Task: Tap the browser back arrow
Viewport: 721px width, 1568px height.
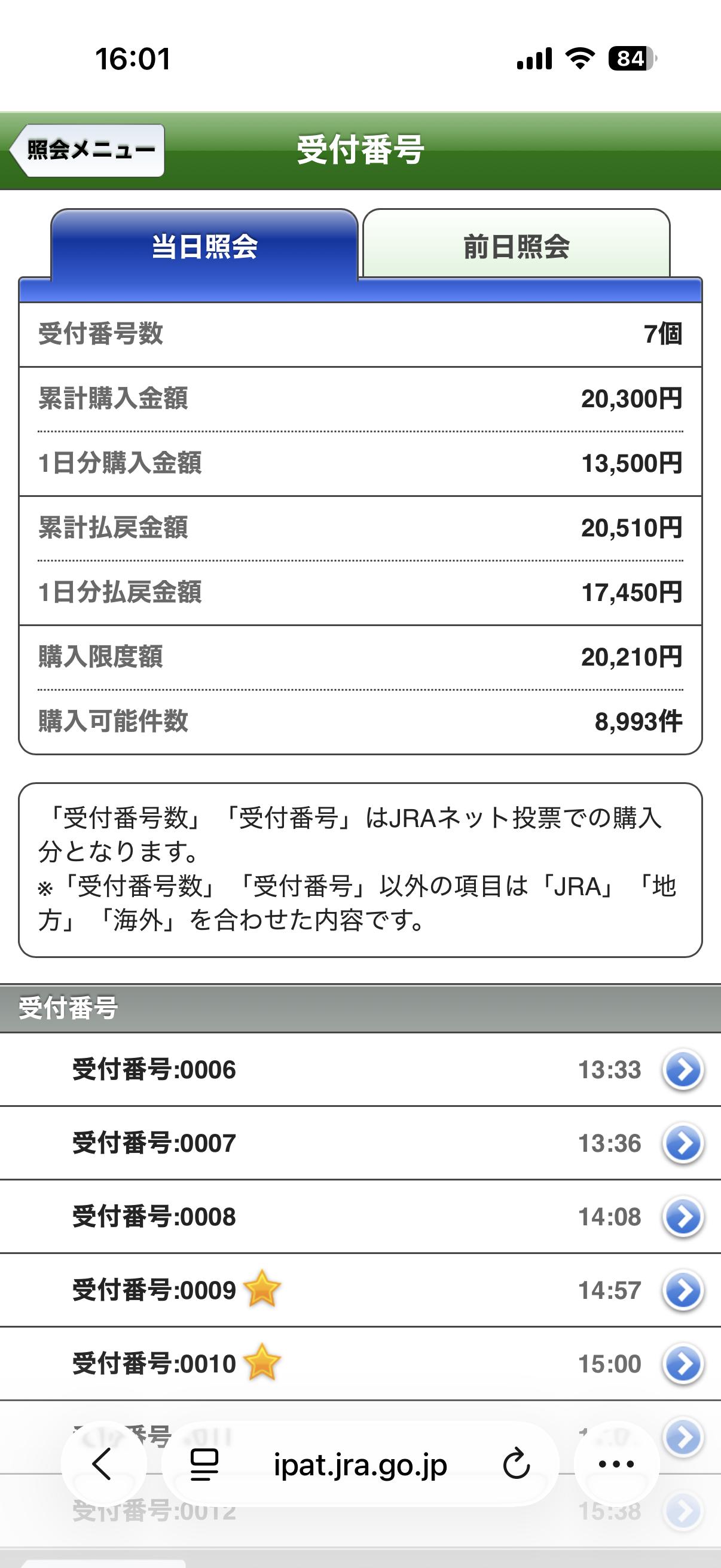Action: point(102,1463)
